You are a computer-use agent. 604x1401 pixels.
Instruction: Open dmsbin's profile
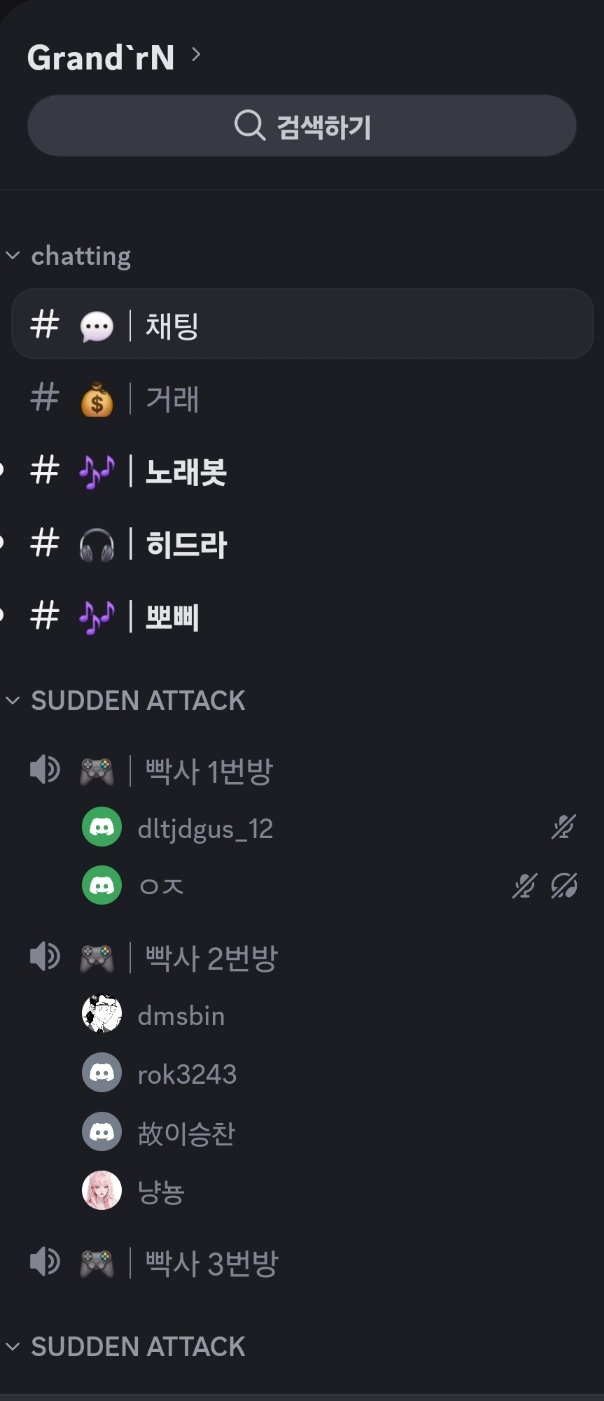[x=180, y=1016]
